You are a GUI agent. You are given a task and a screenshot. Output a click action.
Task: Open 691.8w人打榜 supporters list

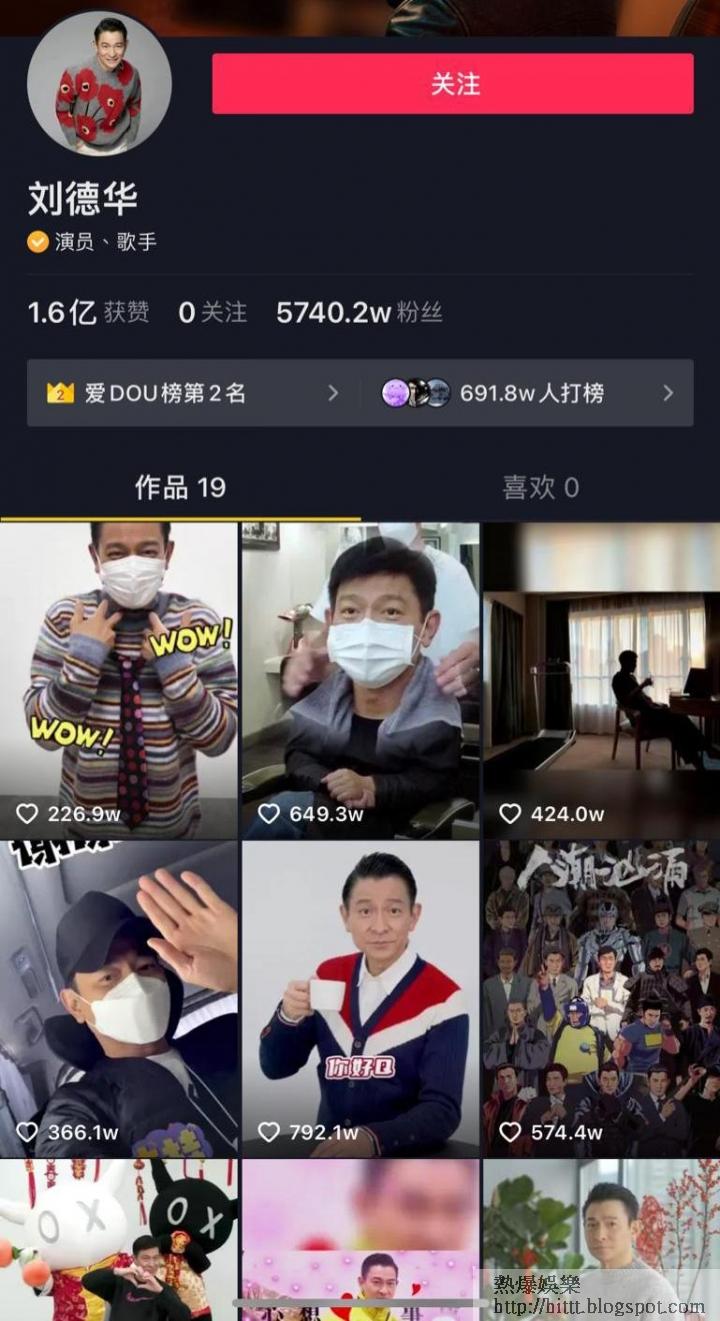tap(528, 393)
